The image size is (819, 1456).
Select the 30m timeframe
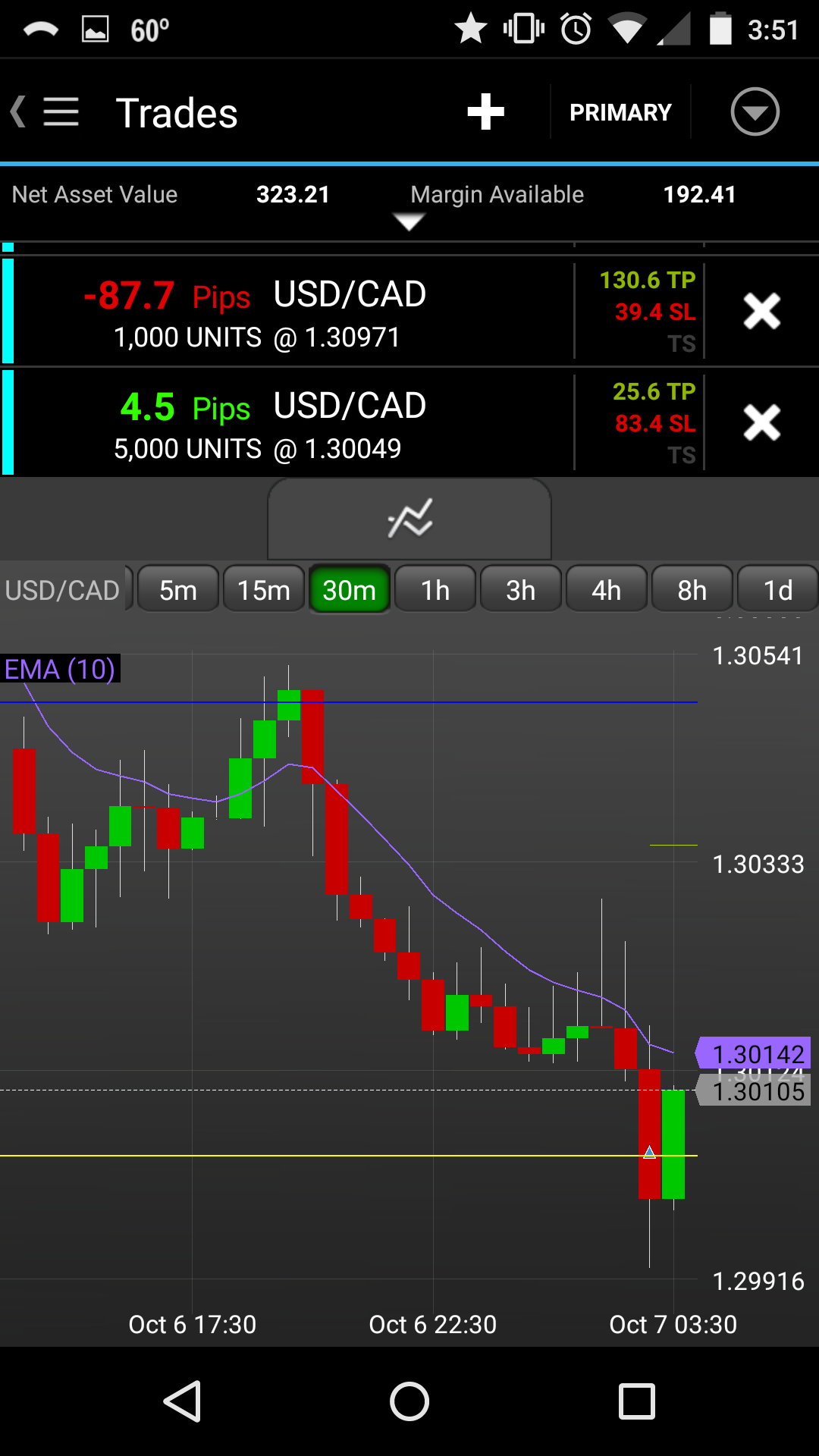click(349, 590)
